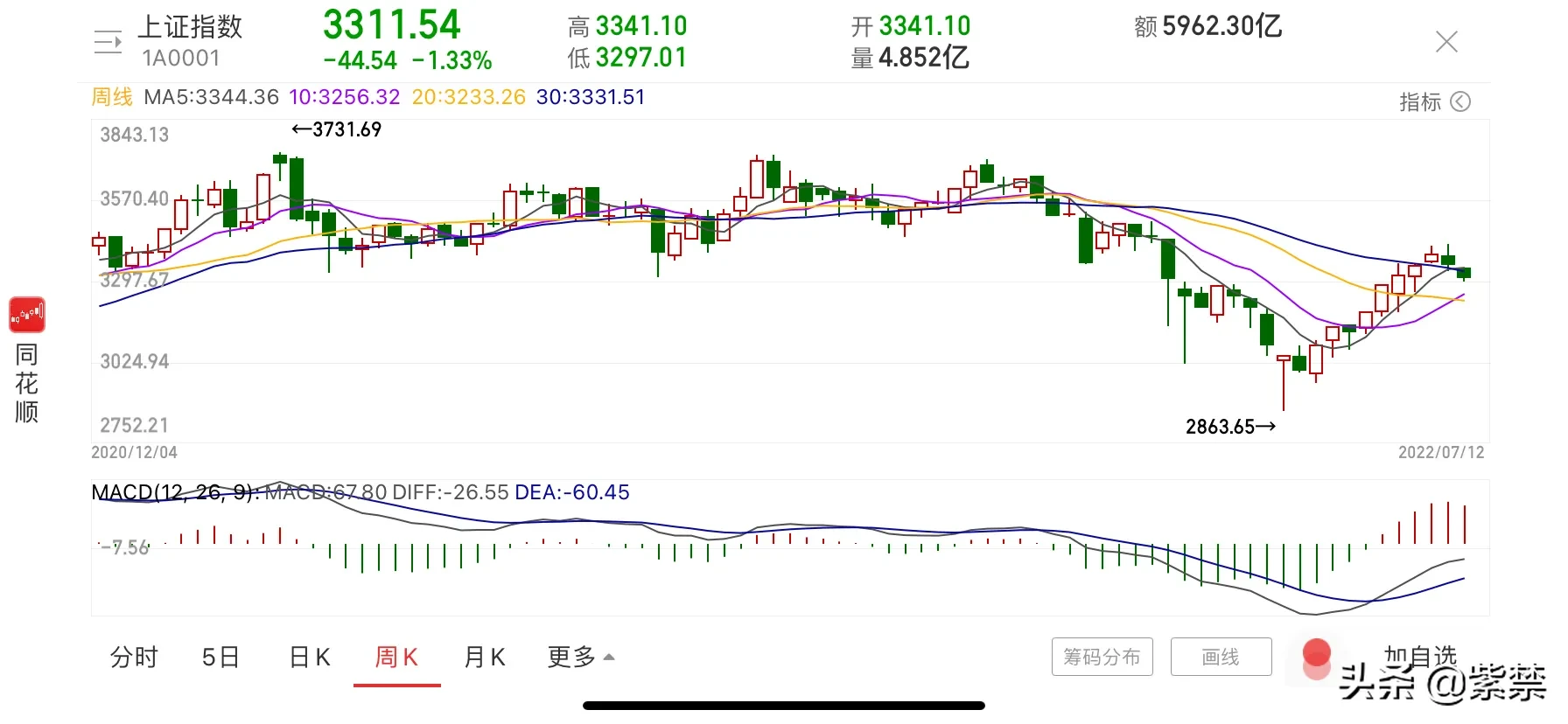
Task: Open the 同花顺 side button
Action: pyautogui.click(x=27, y=360)
